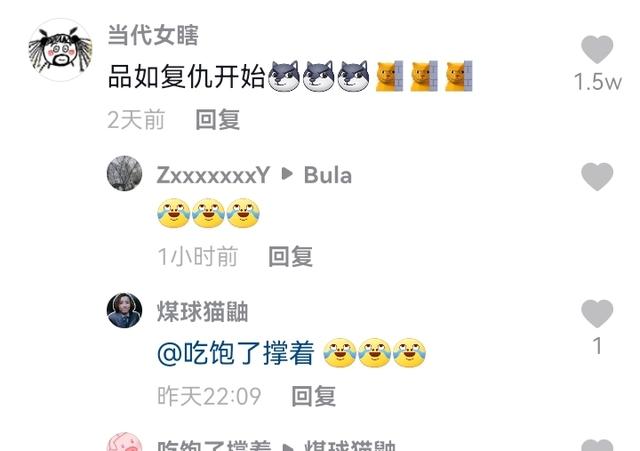Image resolution: width=640 pixels, height=451 pixels.
Task: Reply to 当代女瞎's comment
Action: 218,120
